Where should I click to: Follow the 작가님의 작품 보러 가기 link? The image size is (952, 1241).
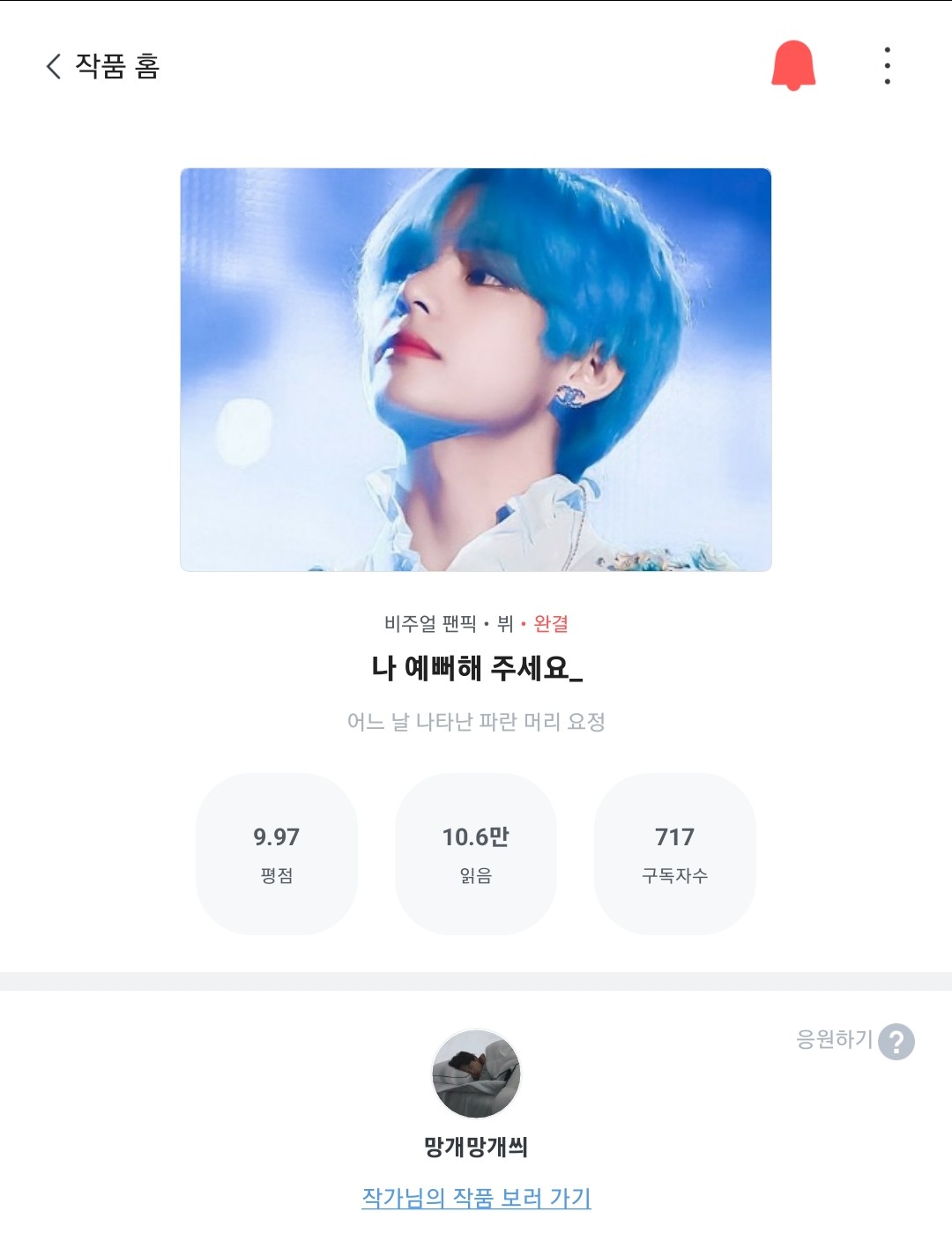point(476,1198)
